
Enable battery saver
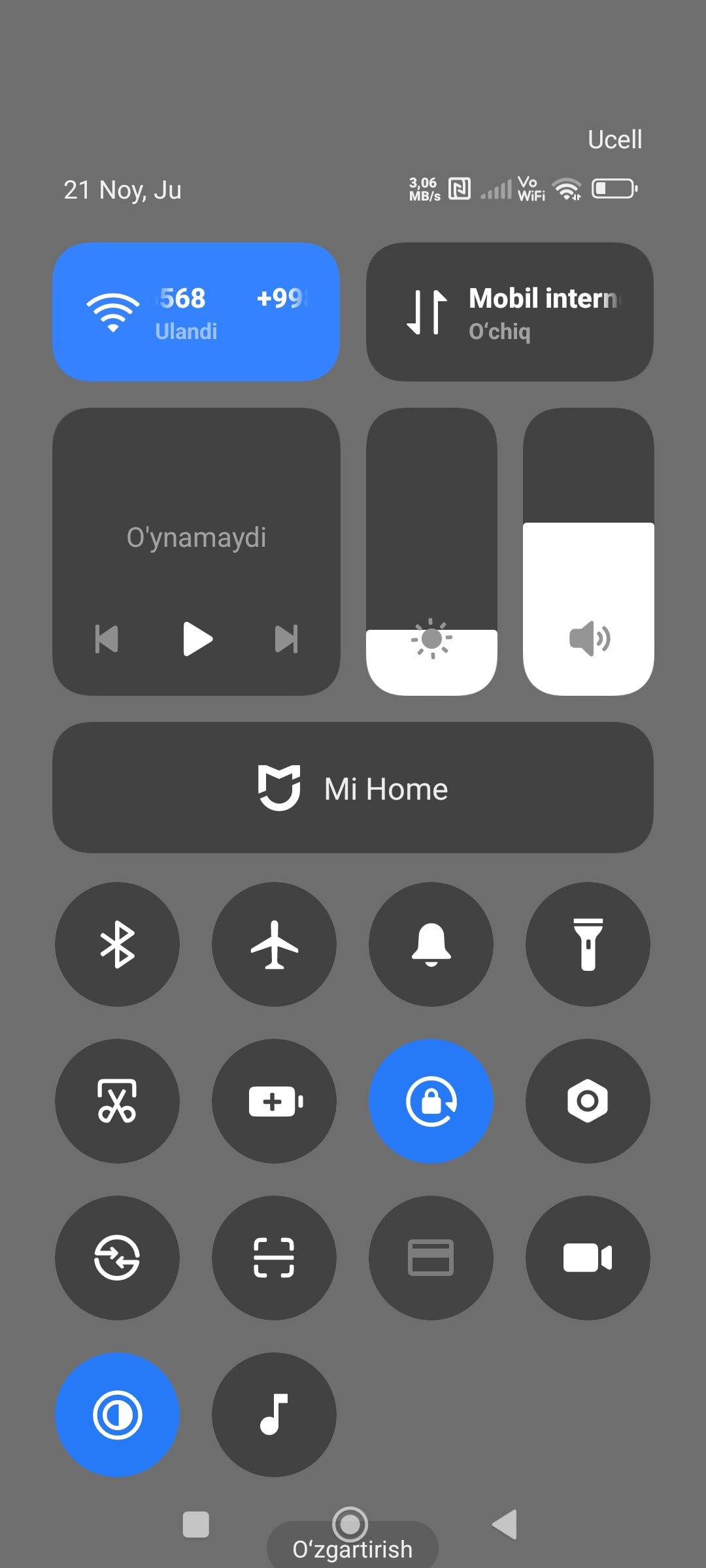(274, 1101)
